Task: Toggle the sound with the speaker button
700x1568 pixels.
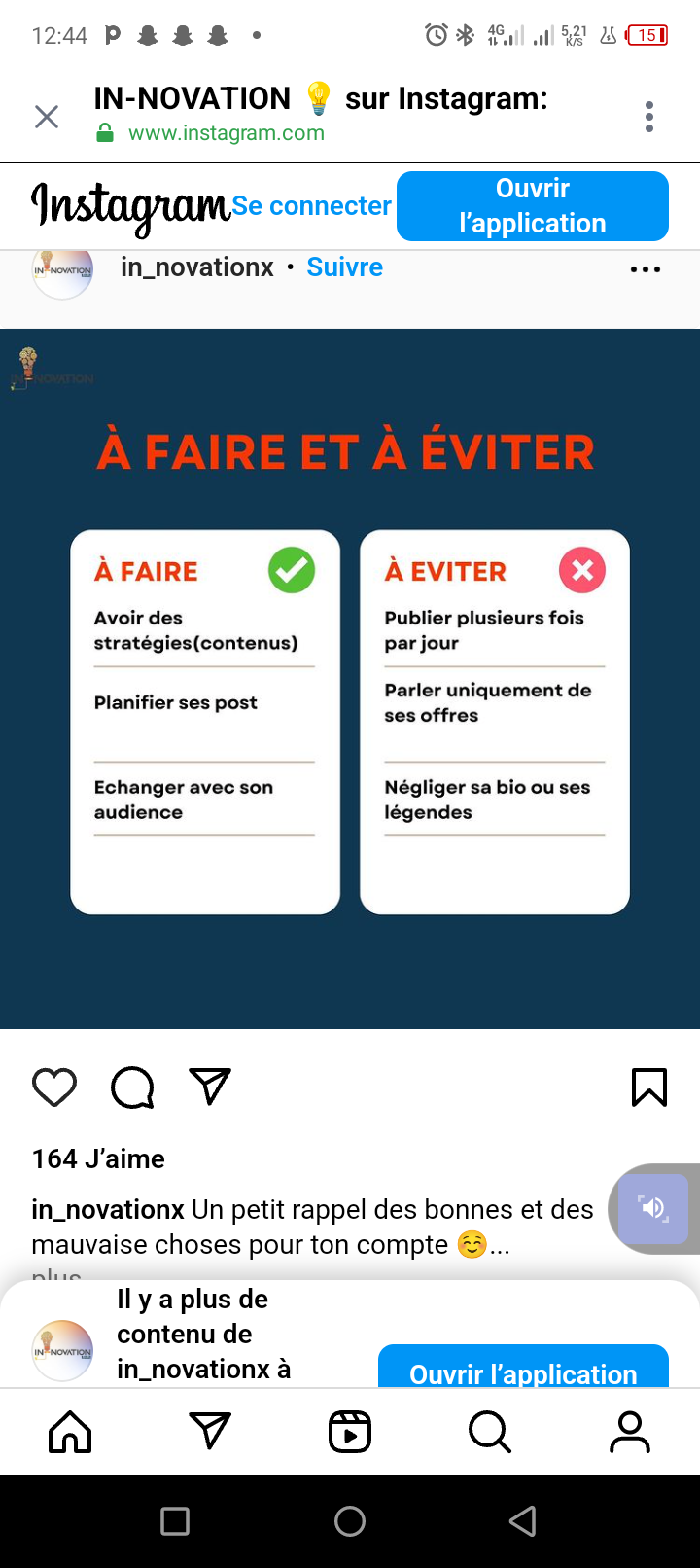Action: tap(653, 1208)
